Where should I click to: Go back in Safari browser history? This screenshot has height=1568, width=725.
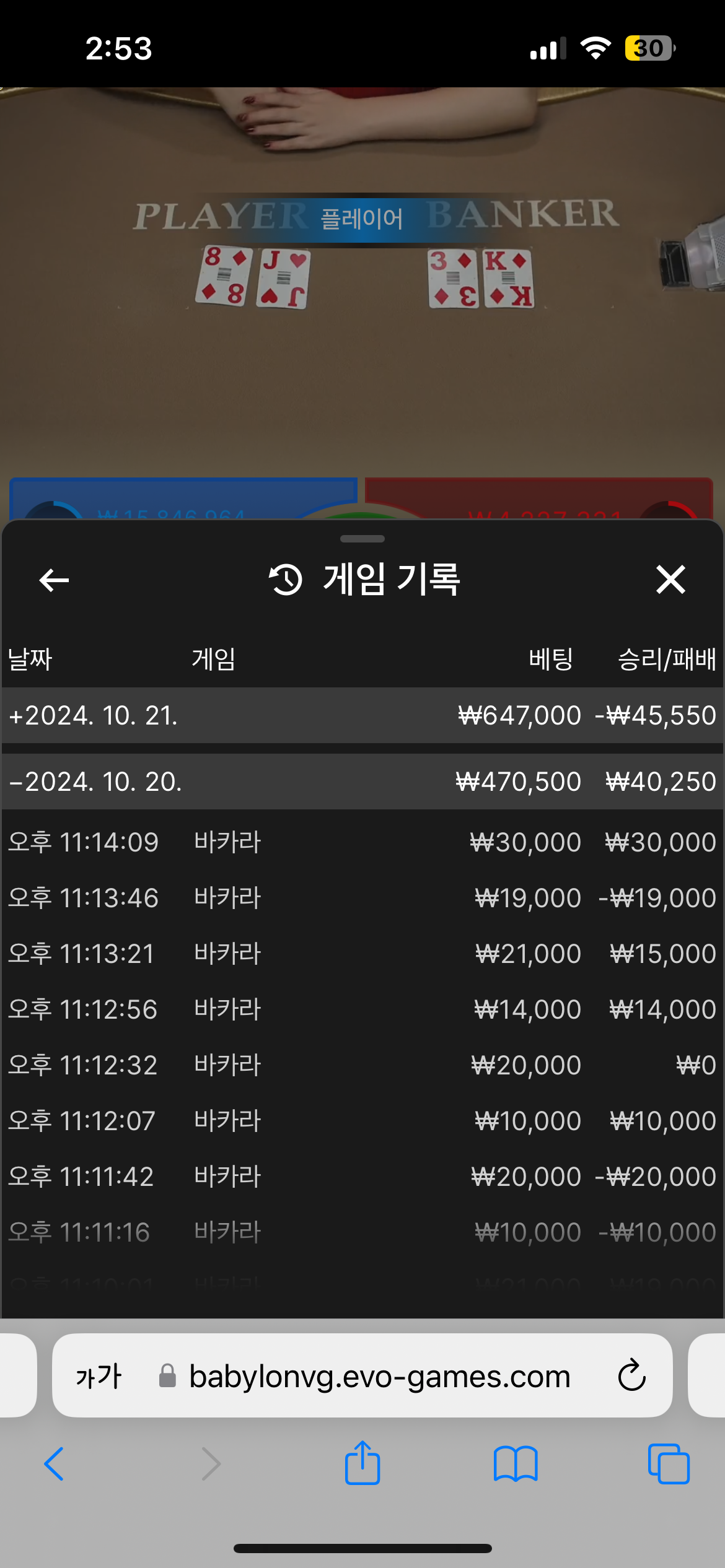coord(54,1464)
